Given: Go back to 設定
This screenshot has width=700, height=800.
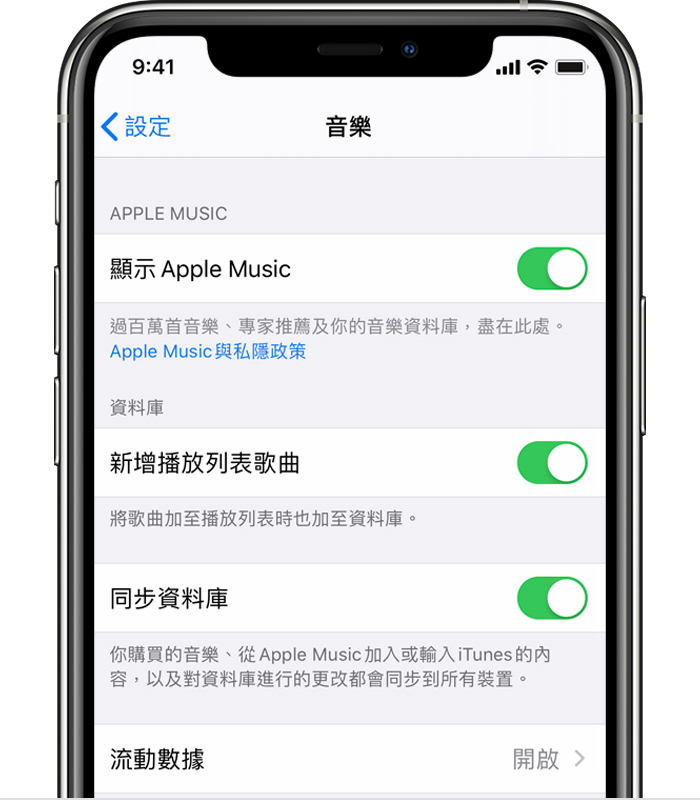Looking at the screenshot, I should [137, 127].
